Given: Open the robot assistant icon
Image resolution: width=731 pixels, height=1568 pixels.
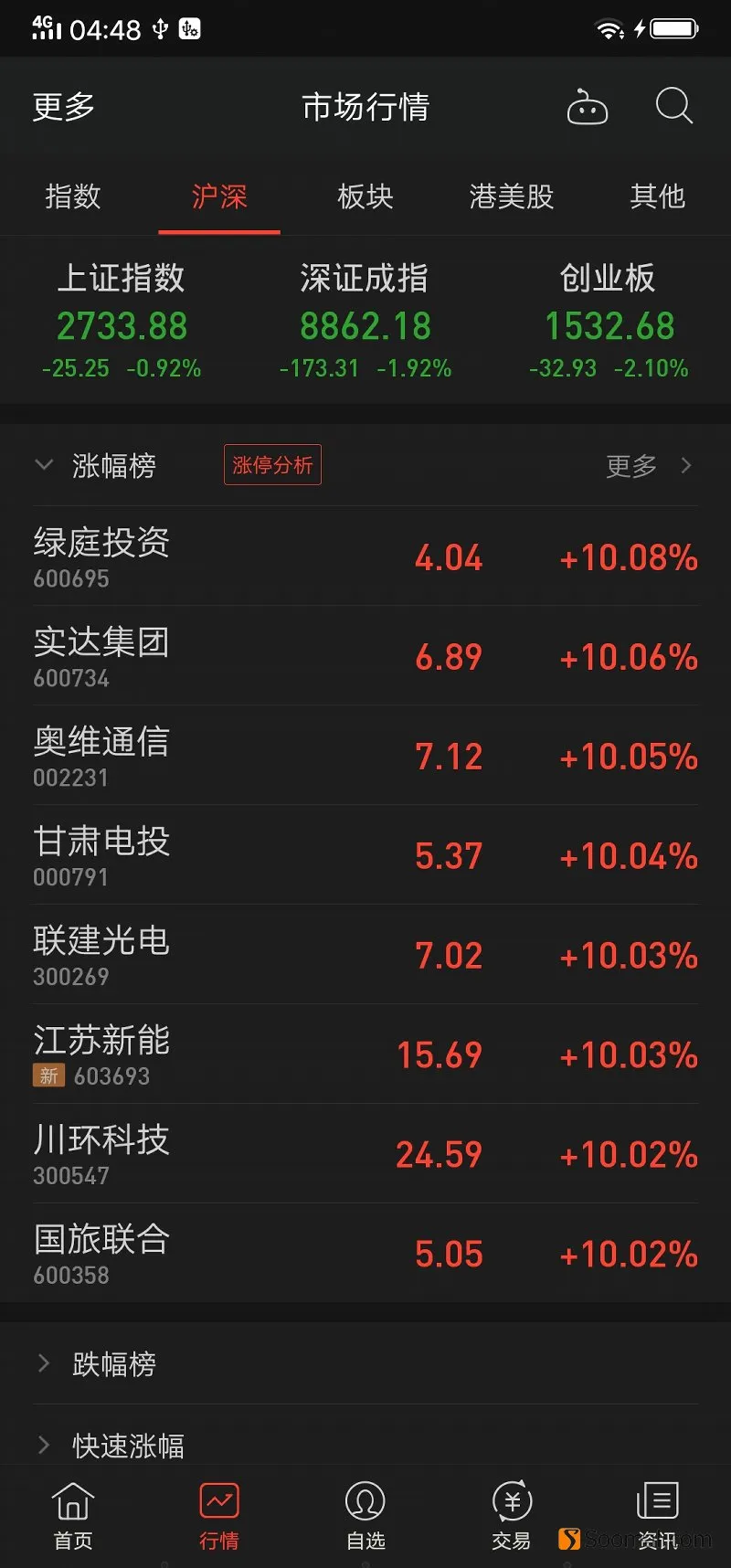Looking at the screenshot, I should coord(588,107).
